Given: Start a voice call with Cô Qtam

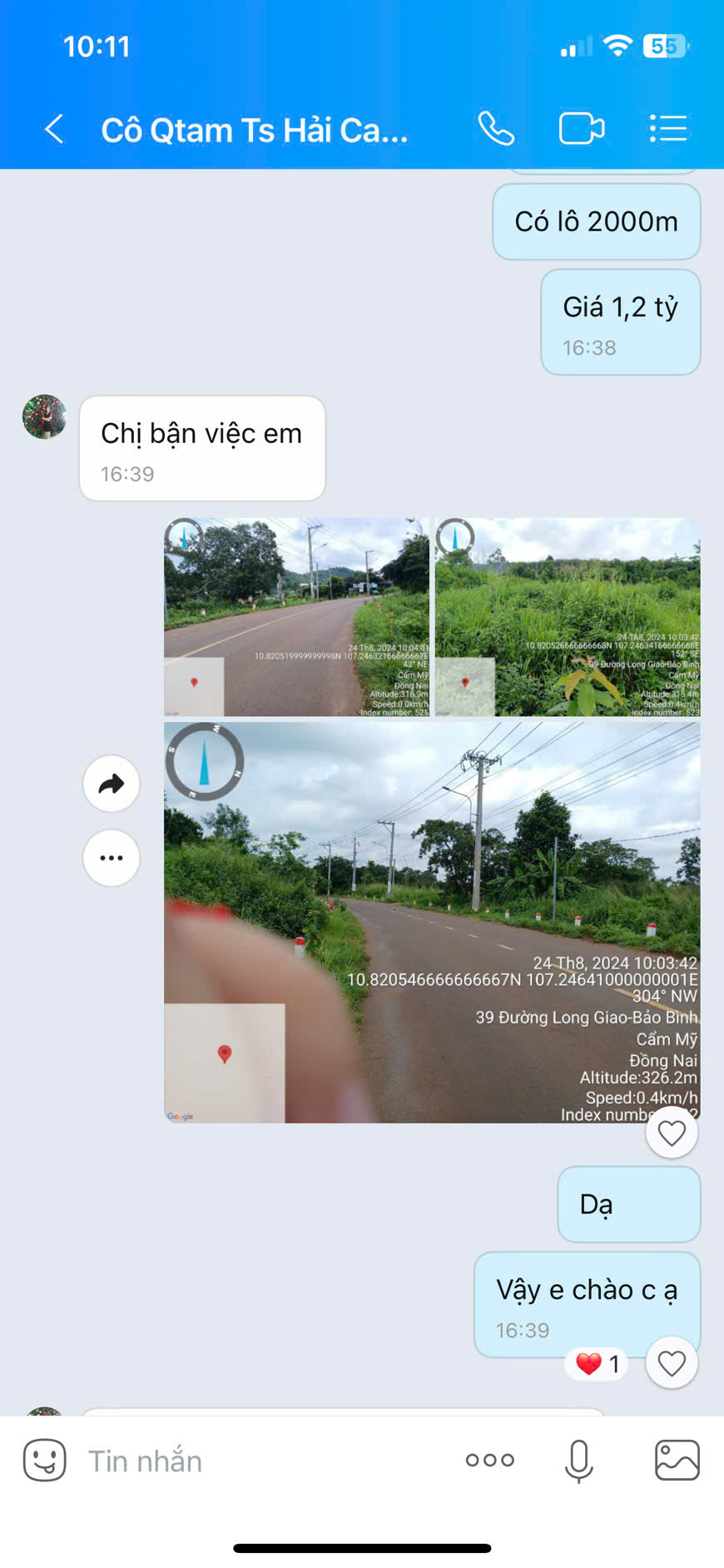Looking at the screenshot, I should click(x=497, y=129).
